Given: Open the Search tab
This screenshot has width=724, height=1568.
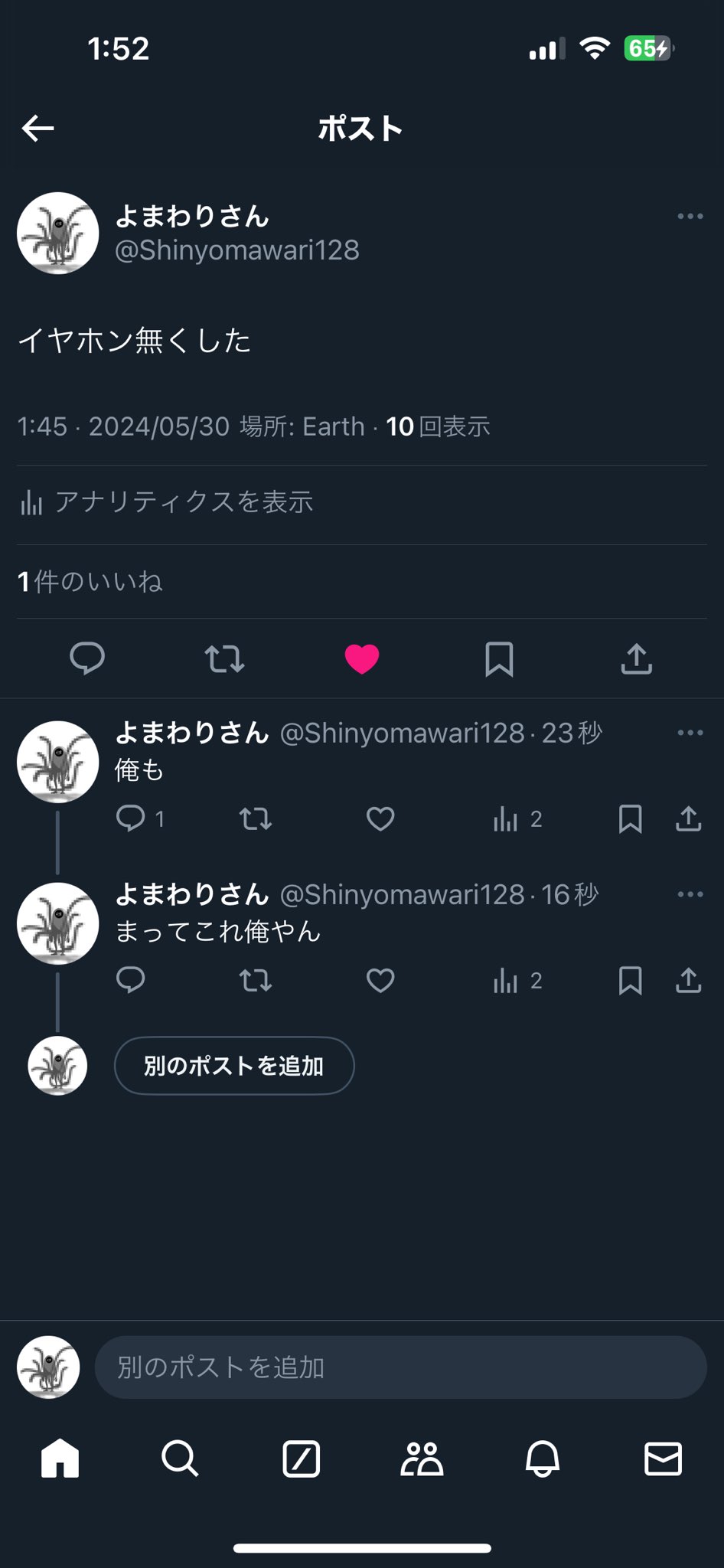Looking at the screenshot, I should [x=180, y=1459].
